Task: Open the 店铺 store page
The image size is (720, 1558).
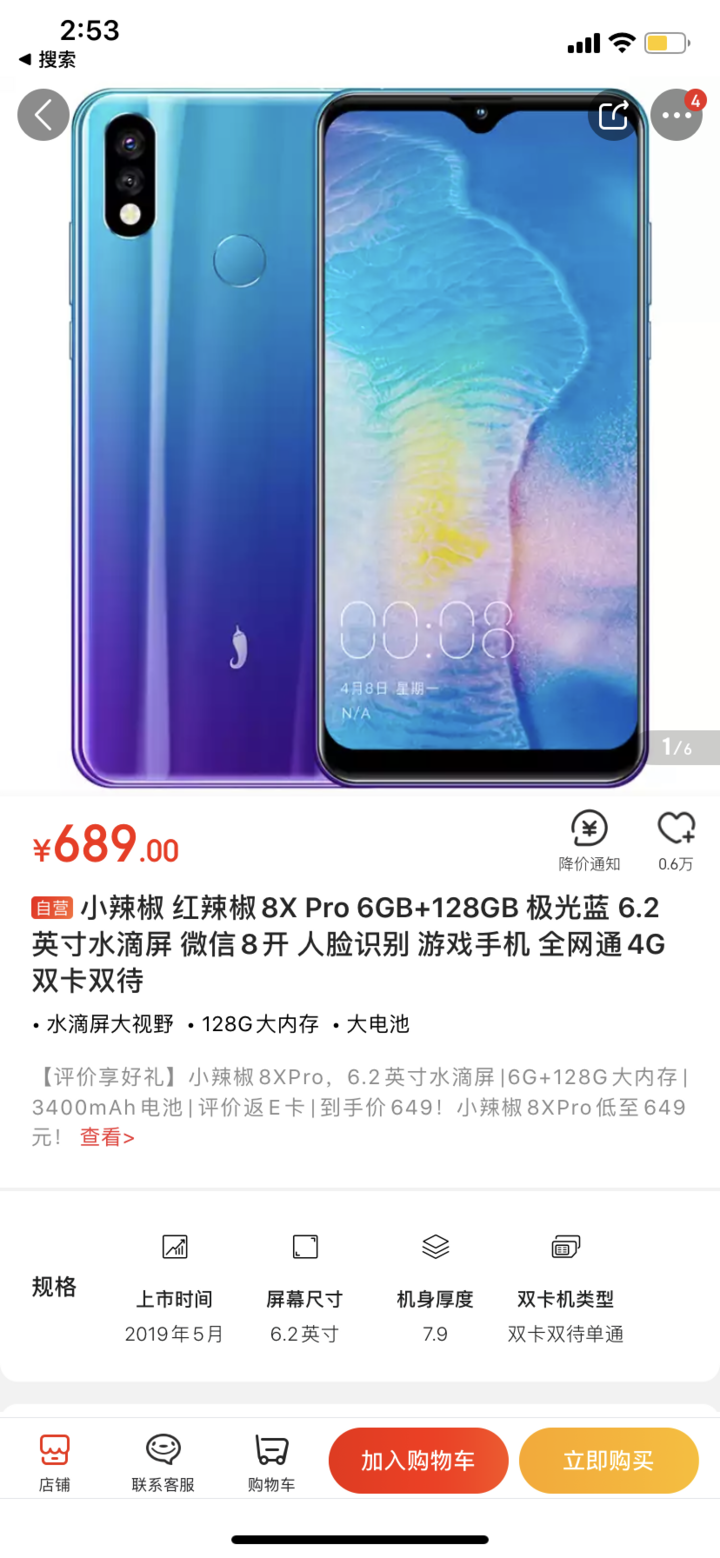Action: pos(54,1461)
